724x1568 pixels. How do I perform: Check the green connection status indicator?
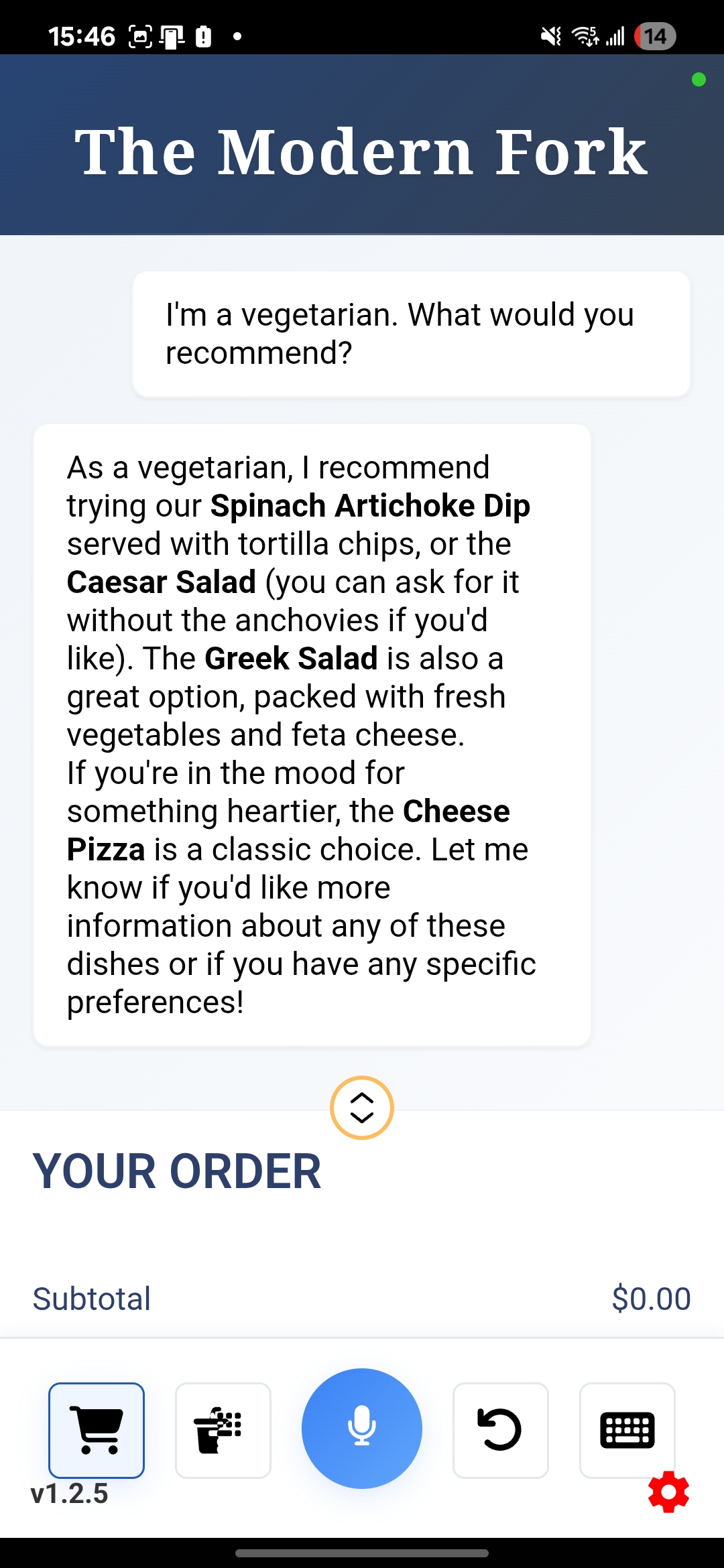(698, 79)
